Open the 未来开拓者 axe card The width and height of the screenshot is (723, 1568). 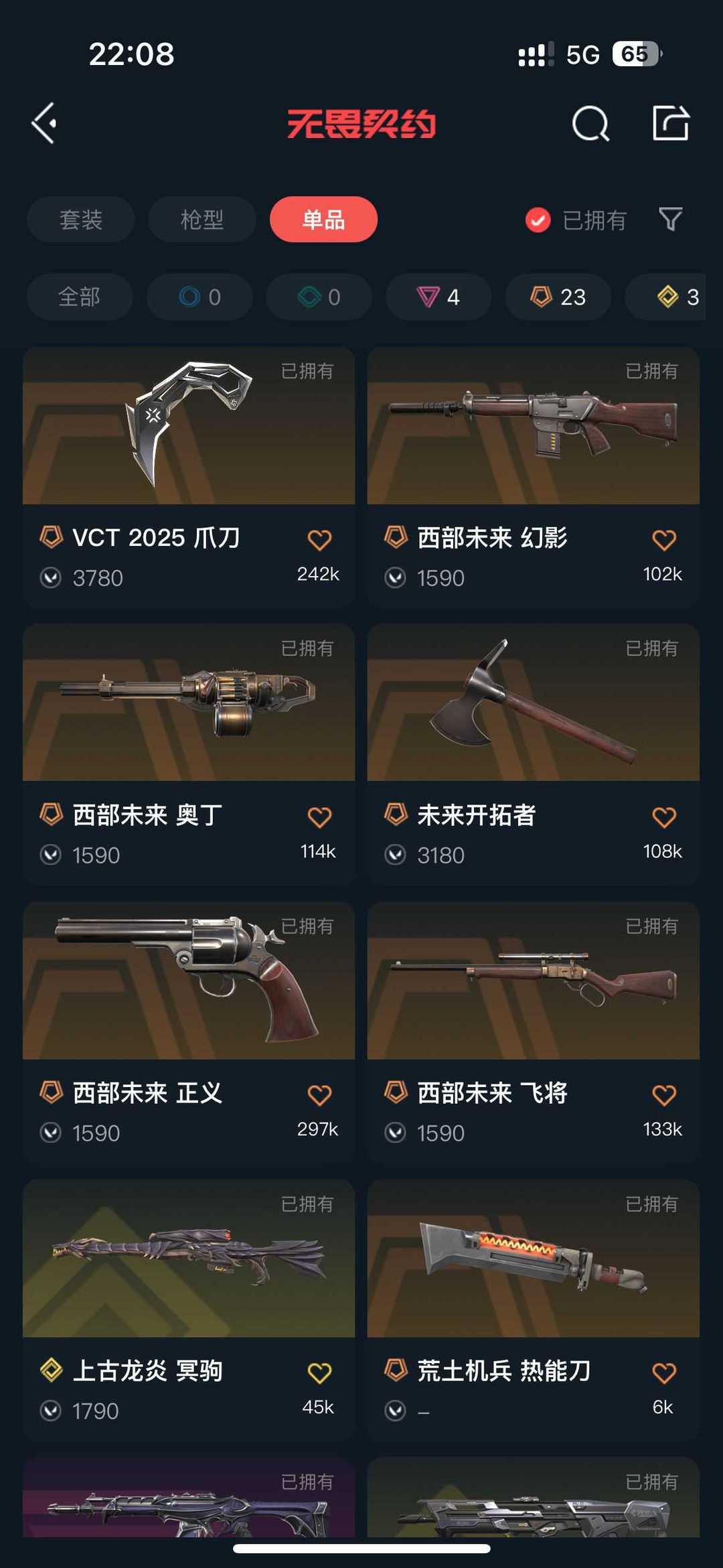[534, 754]
